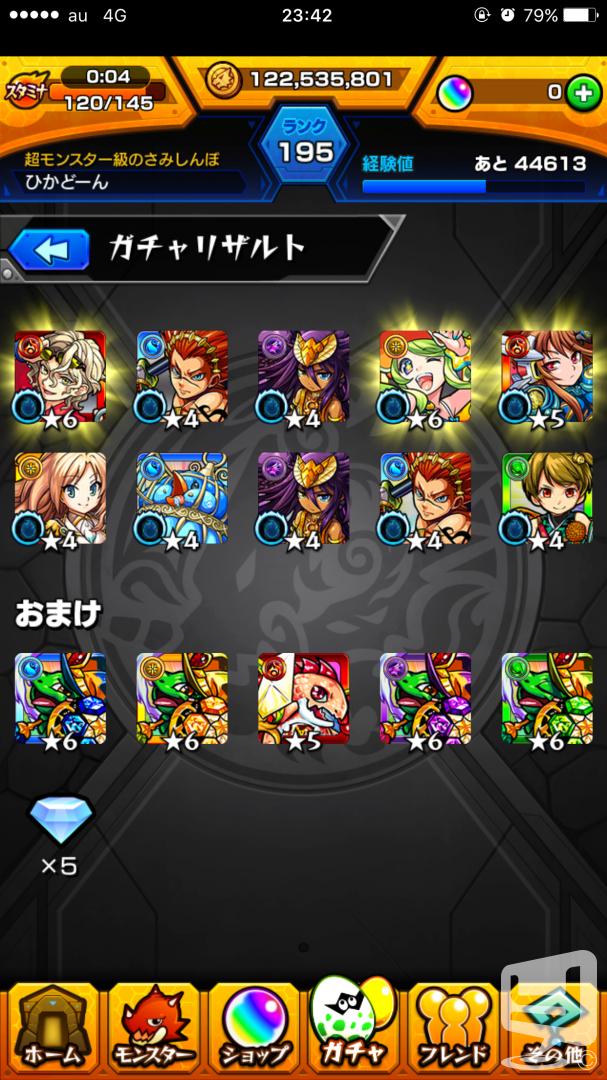Switch to the その他 tab
607x1080 pixels.
555,1029
